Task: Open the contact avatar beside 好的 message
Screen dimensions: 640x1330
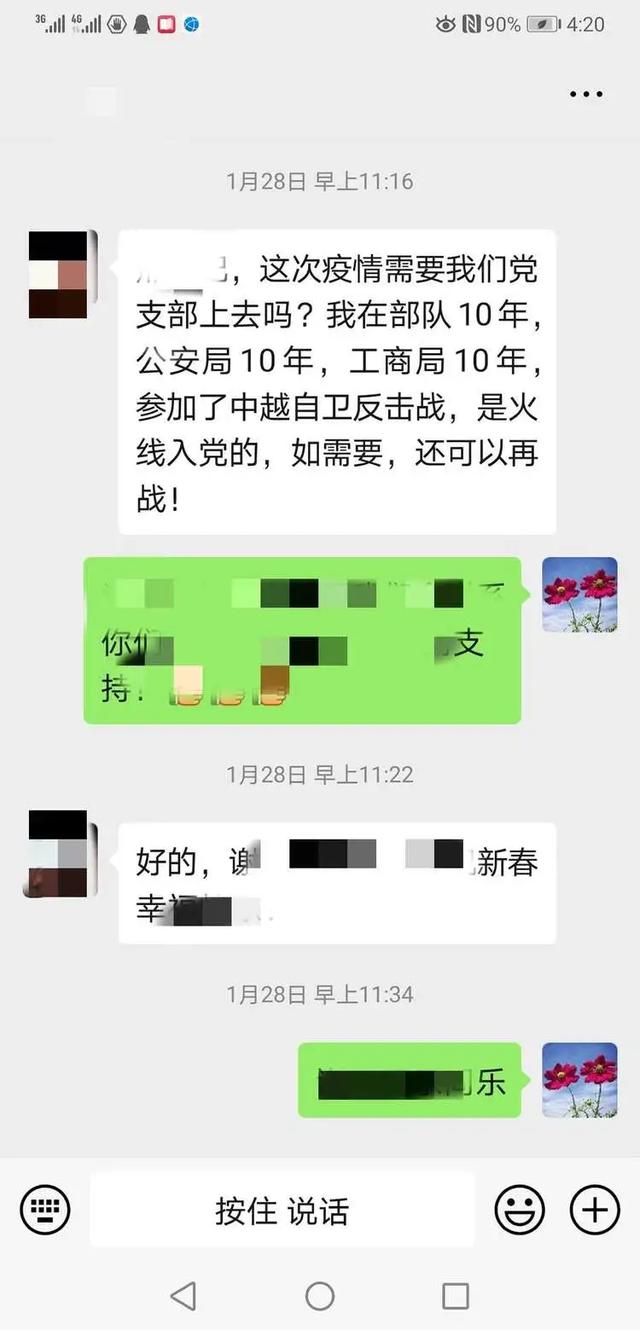Action: (58, 854)
